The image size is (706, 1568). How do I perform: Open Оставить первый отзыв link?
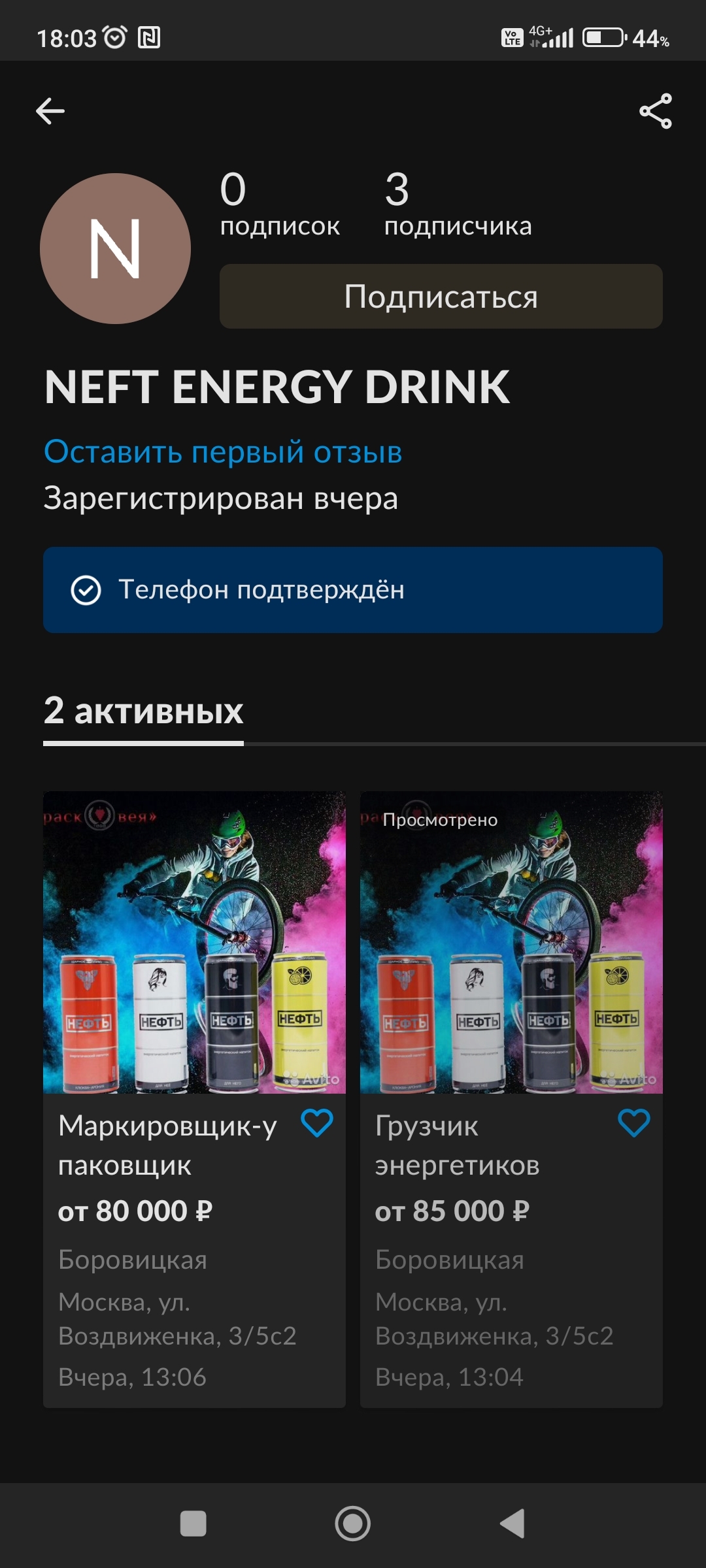pyautogui.click(x=223, y=451)
